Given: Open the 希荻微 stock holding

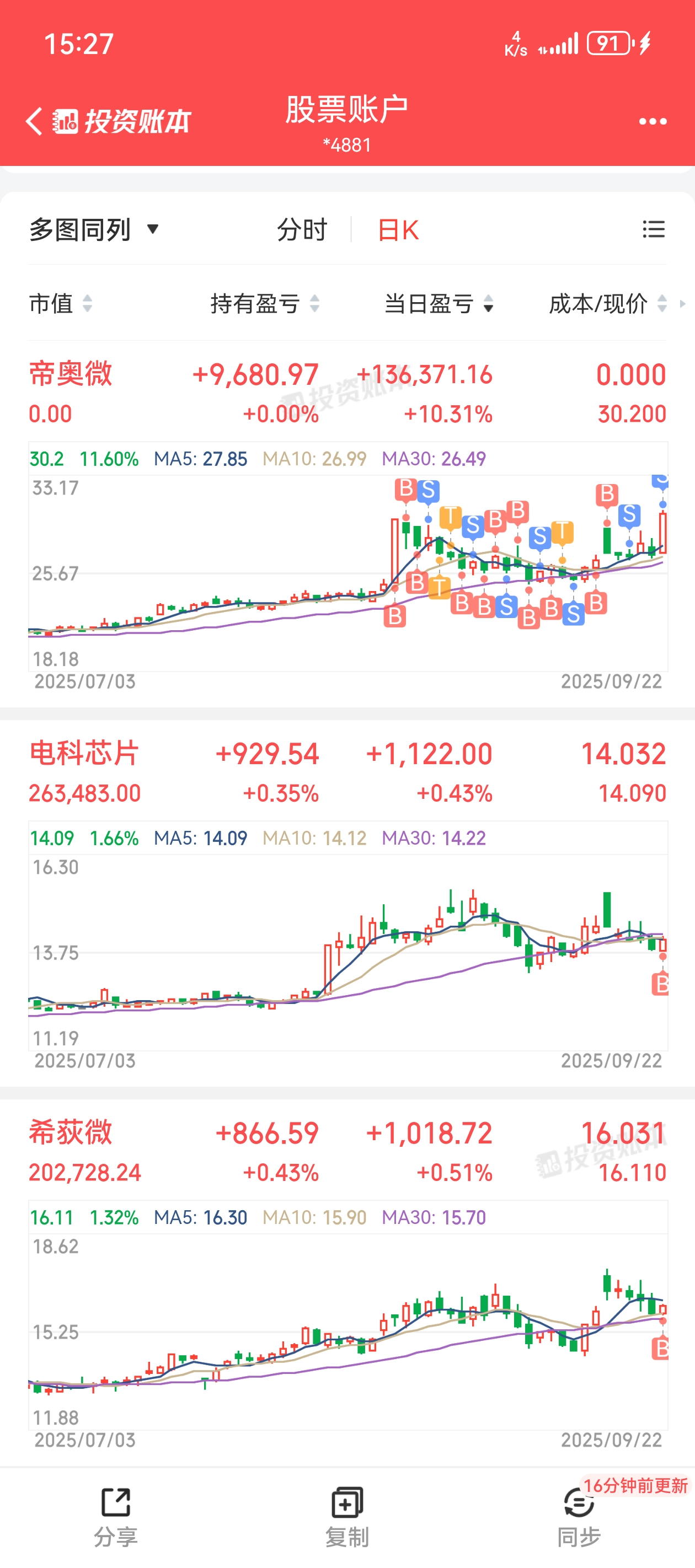Looking at the screenshot, I should click(x=71, y=1133).
